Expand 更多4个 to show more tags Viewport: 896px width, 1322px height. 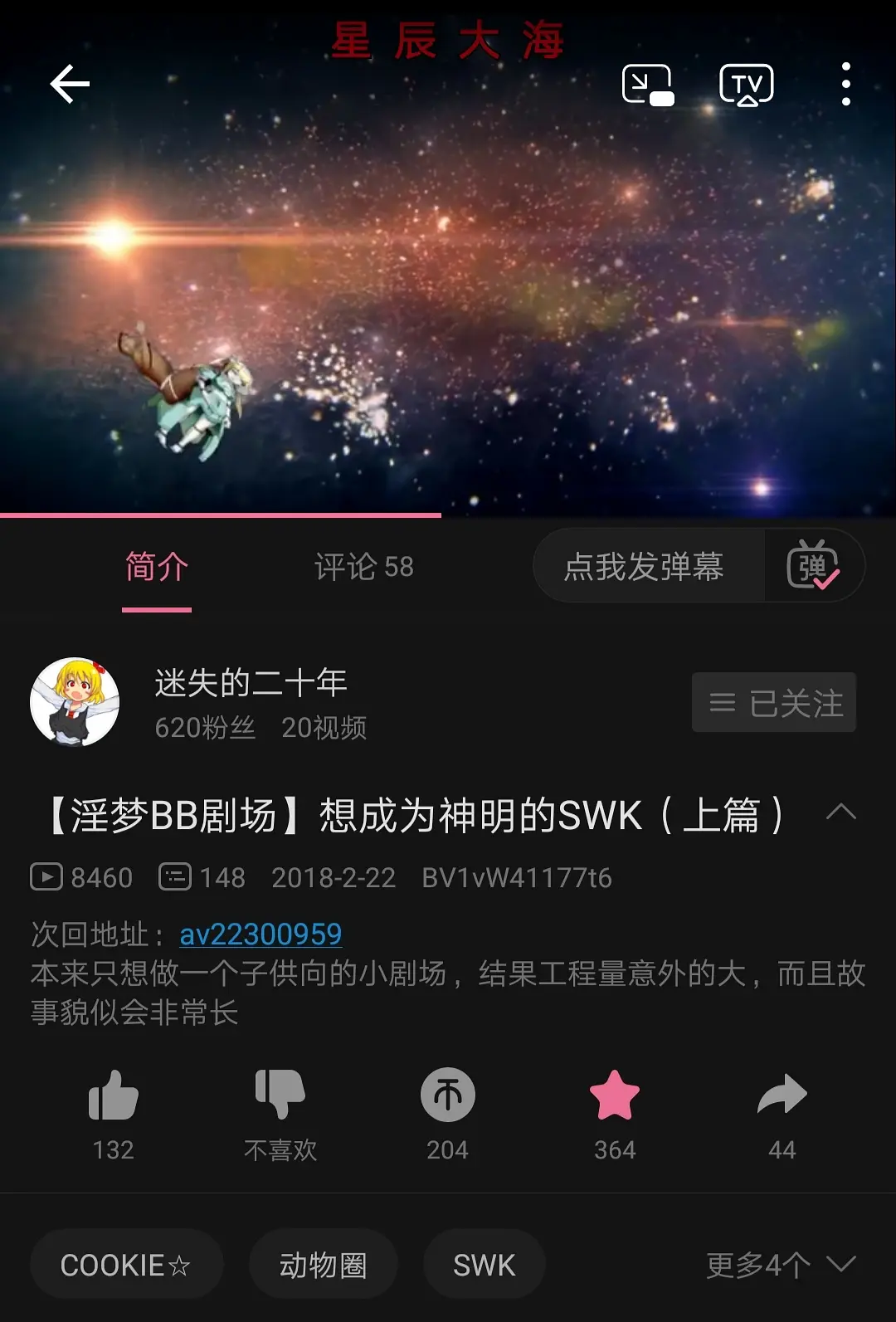780,1265
